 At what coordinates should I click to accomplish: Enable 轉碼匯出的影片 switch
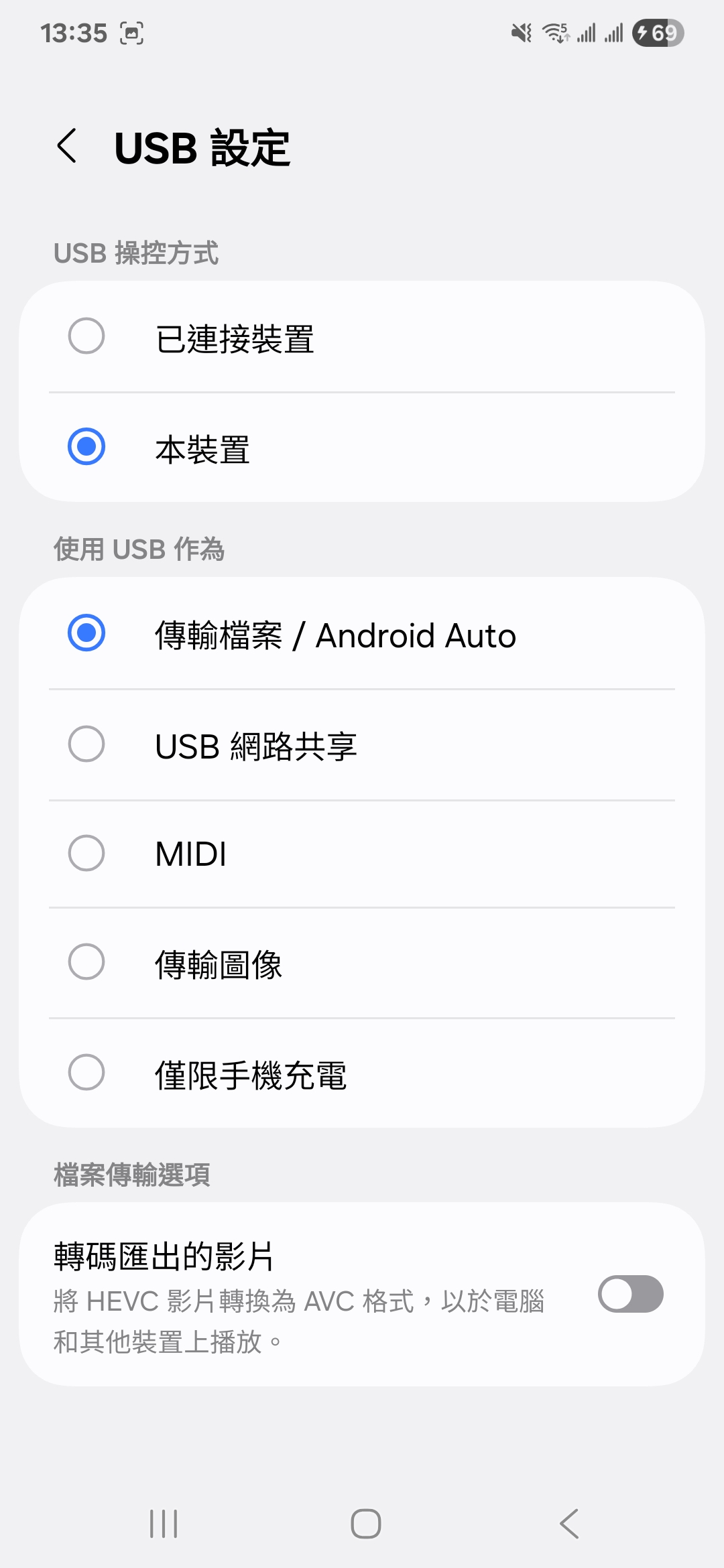[x=630, y=1294]
